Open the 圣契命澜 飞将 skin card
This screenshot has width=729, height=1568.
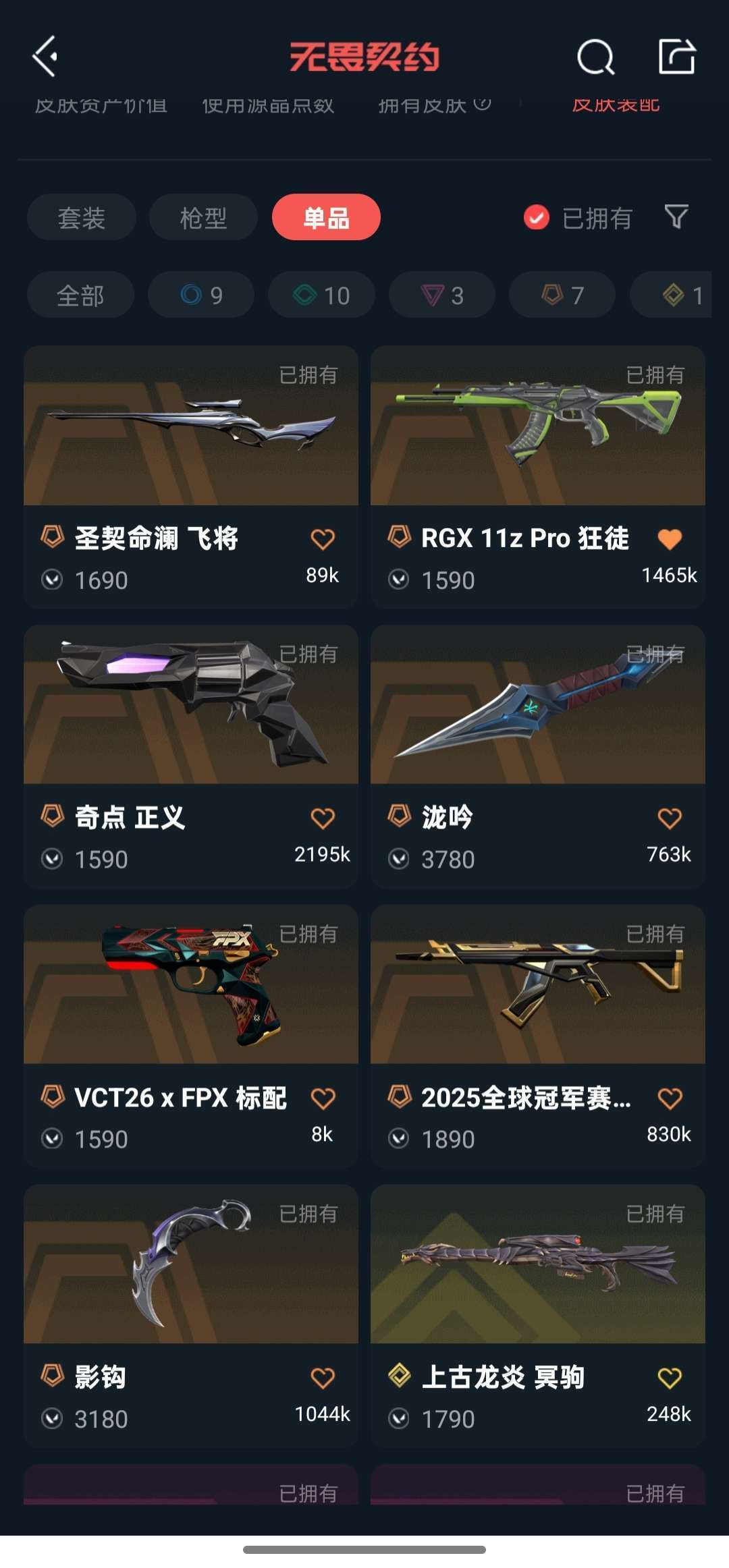191,477
